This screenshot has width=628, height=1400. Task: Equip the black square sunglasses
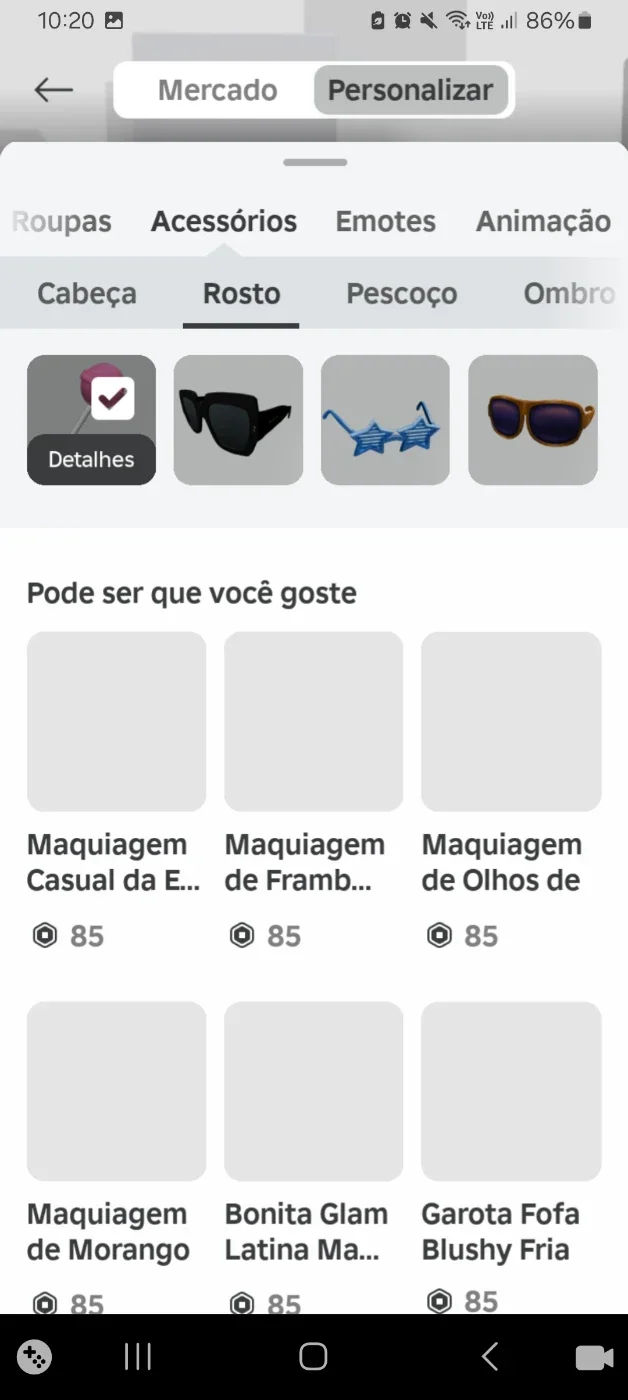pos(238,420)
